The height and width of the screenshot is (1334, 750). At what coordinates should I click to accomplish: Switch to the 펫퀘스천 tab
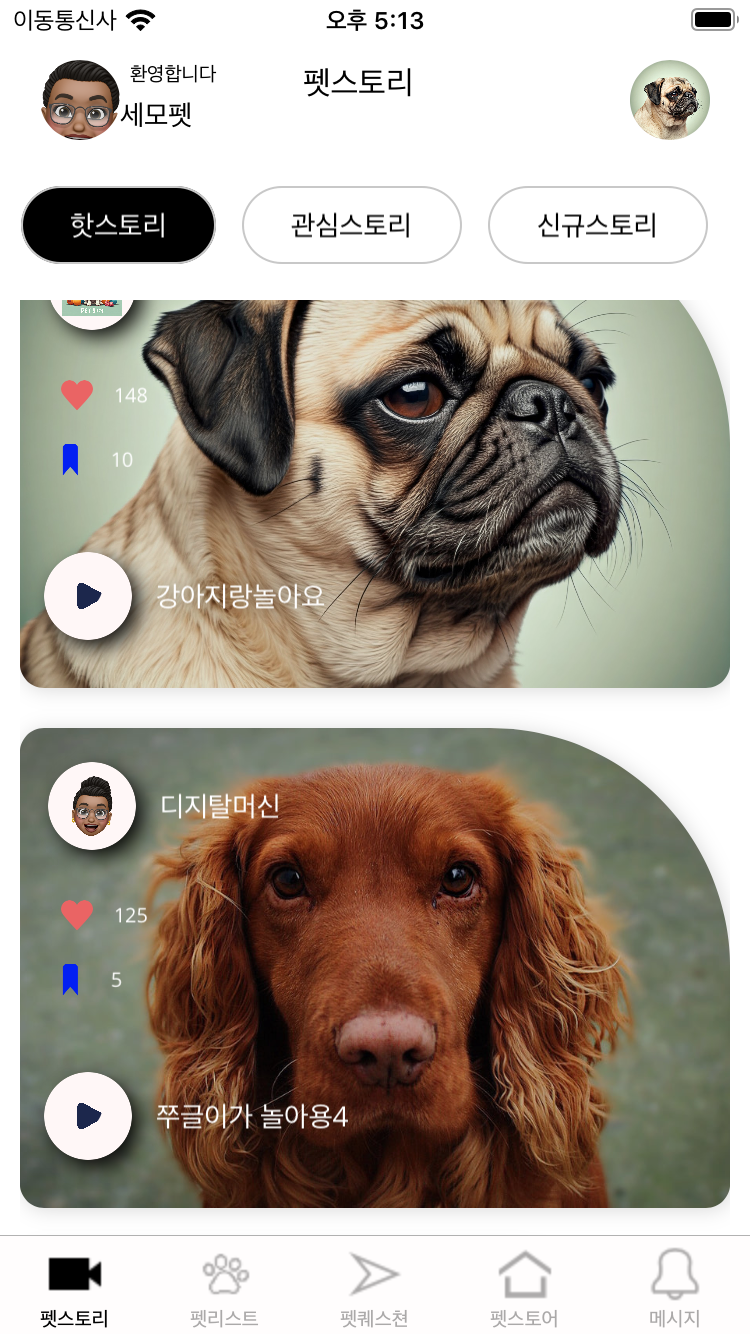(375, 1288)
